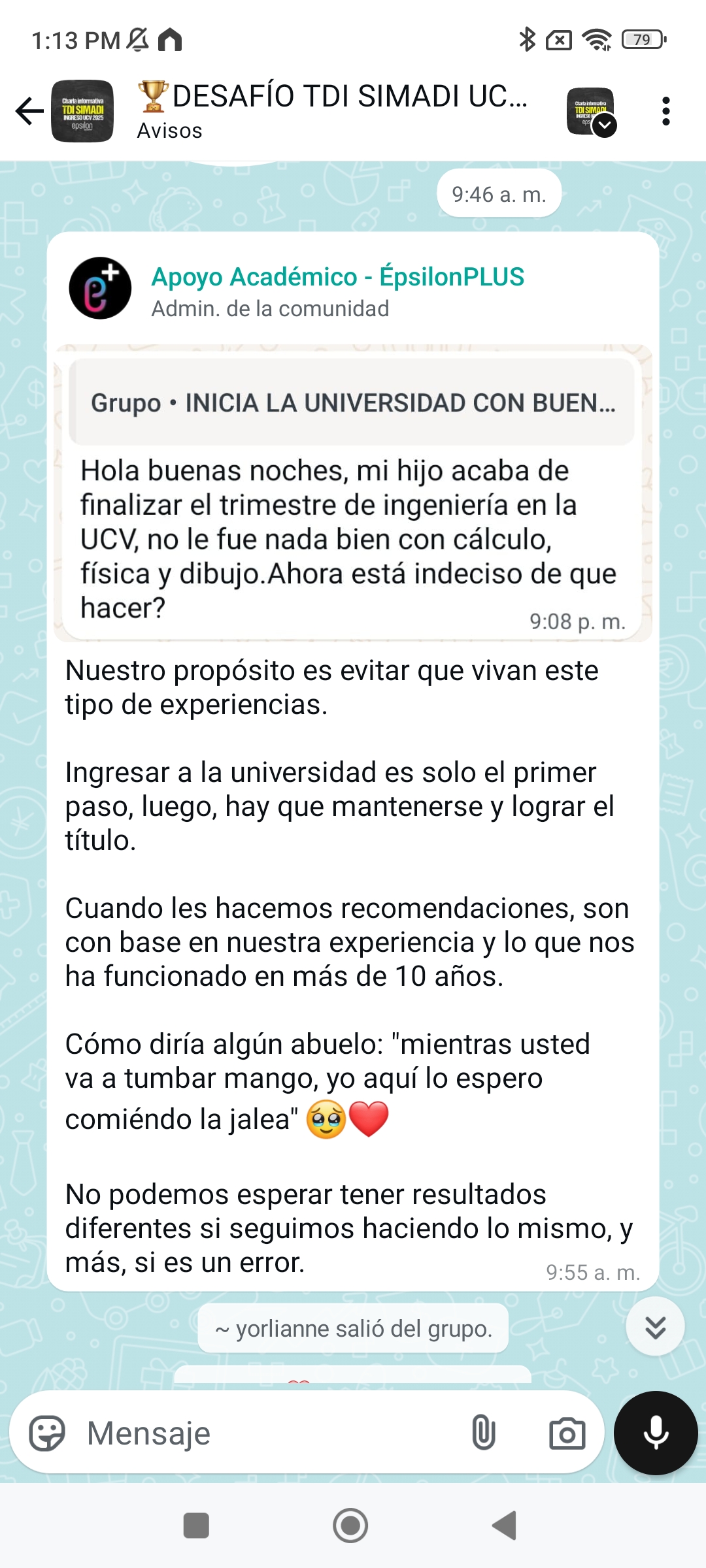Screen dimensions: 706x1568
Task: Open the group profile photo in the header
Action: pos(83,111)
